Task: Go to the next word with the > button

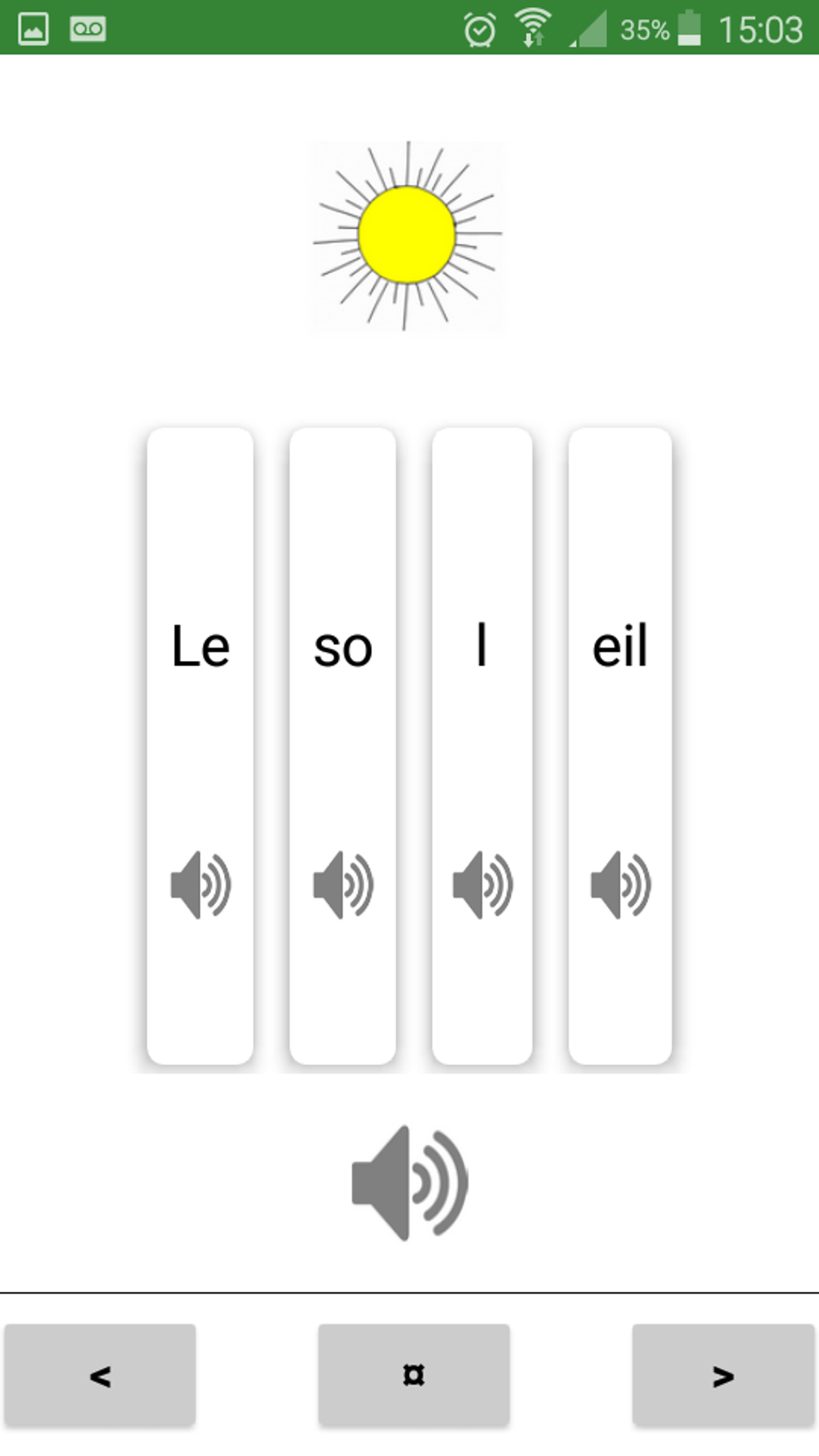Action: [723, 1376]
